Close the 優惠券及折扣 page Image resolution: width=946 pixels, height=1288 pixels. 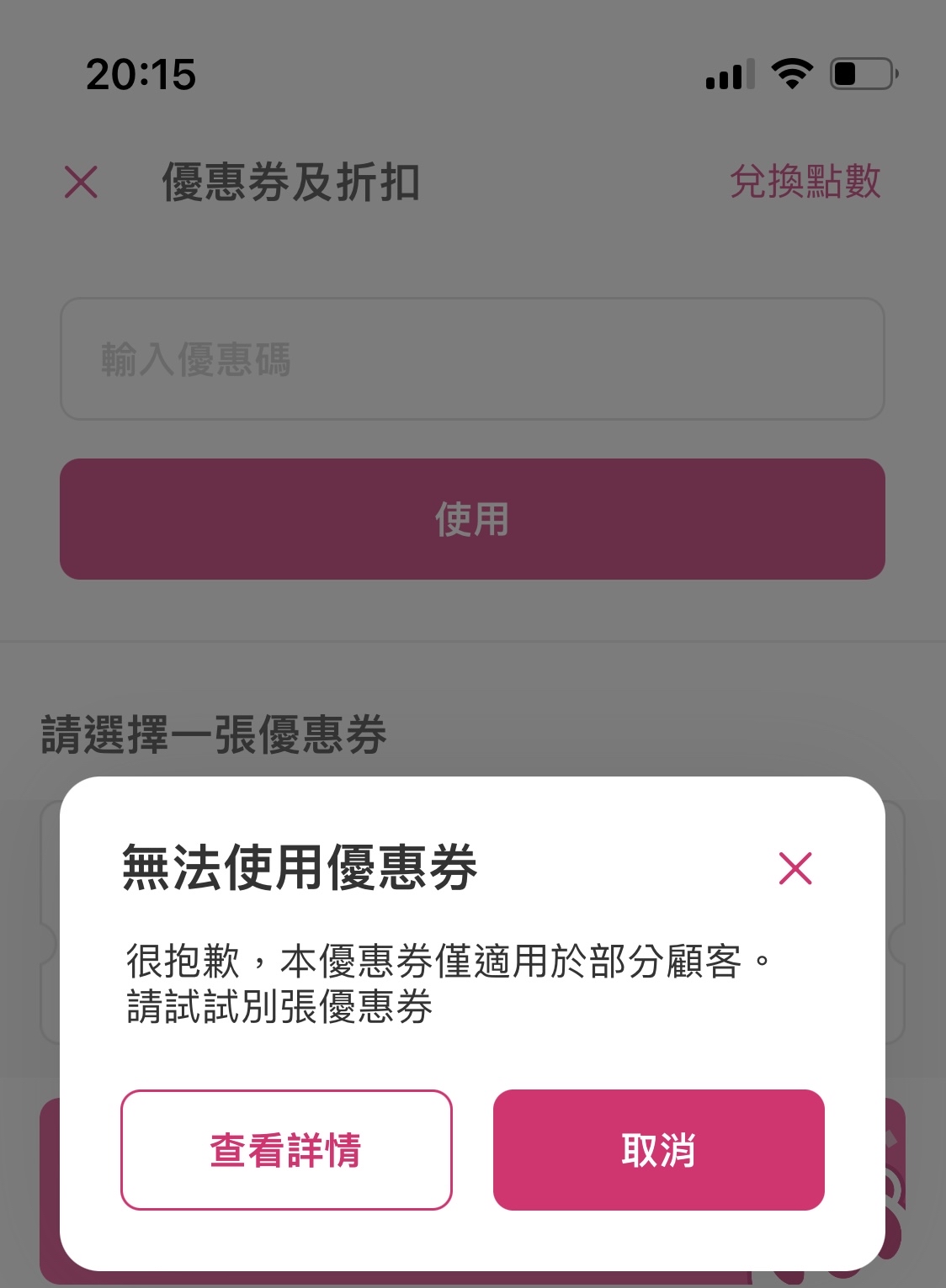click(x=81, y=182)
